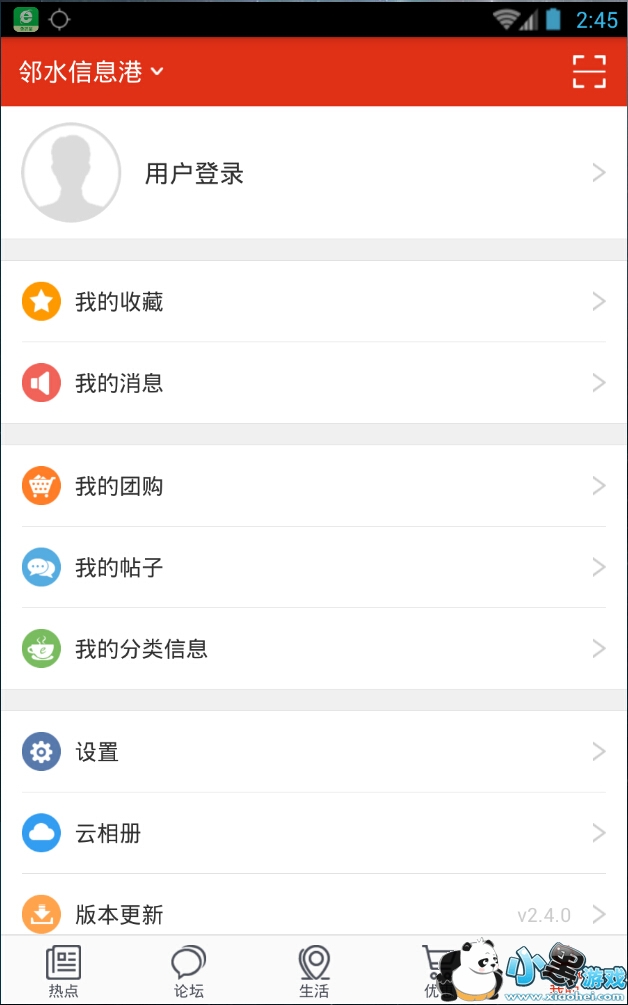This screenshot has height=1005, width=628.
Task: Expand the 邻水信息港 city dropdown
Action: point(91,72)
